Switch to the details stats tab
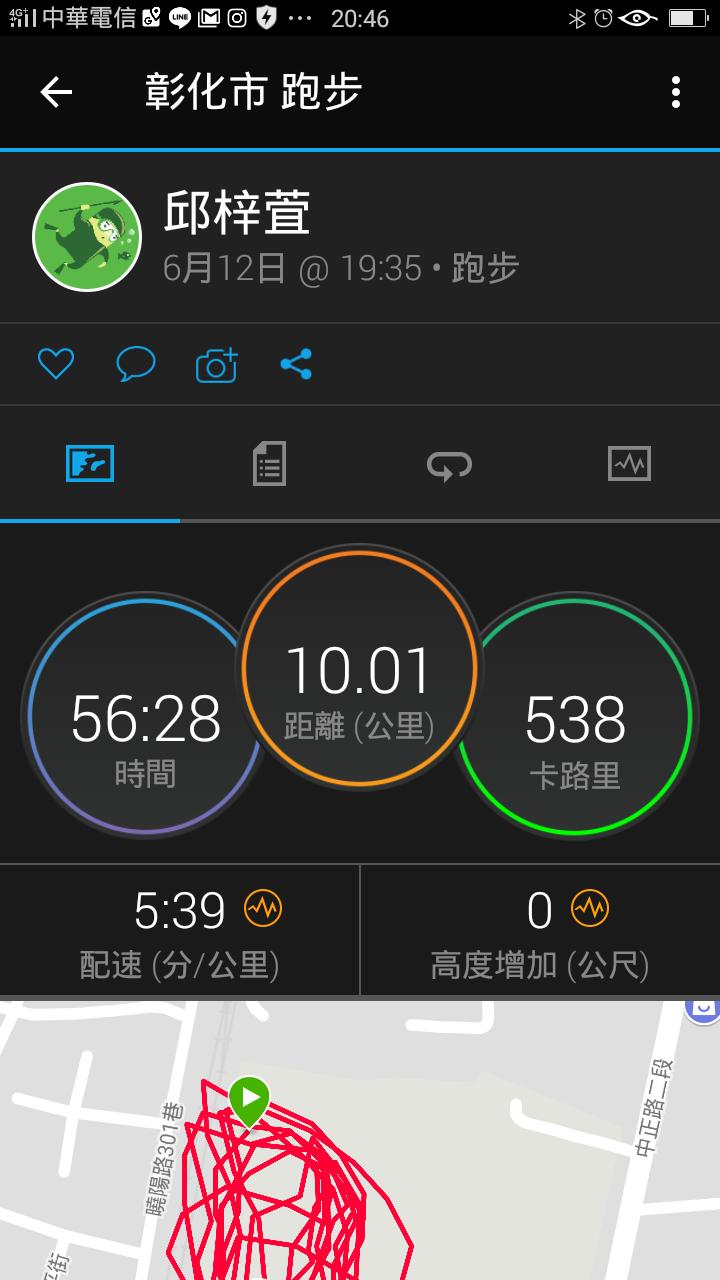Screen dimensions: 720x1280 pyautogui.click(x=269, y=464)
